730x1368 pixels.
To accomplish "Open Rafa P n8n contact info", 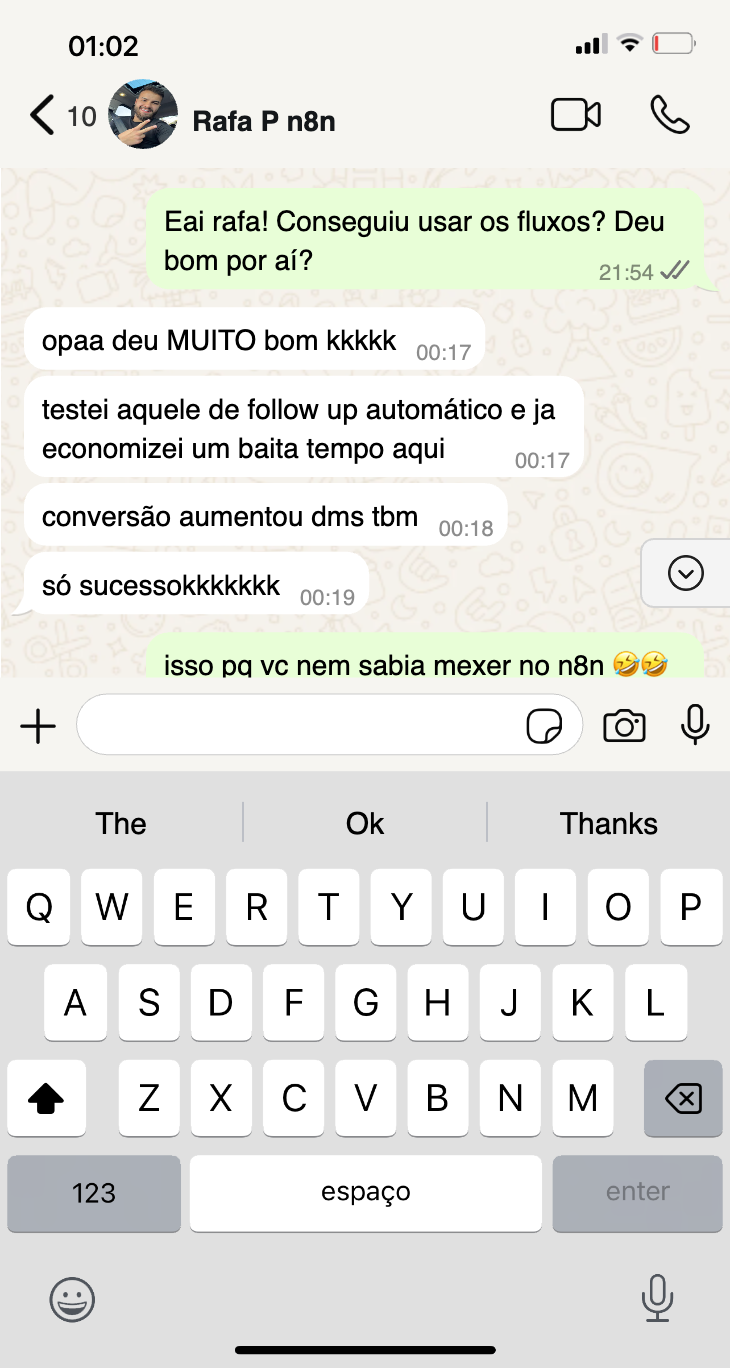I will click(x=264, y=121).
